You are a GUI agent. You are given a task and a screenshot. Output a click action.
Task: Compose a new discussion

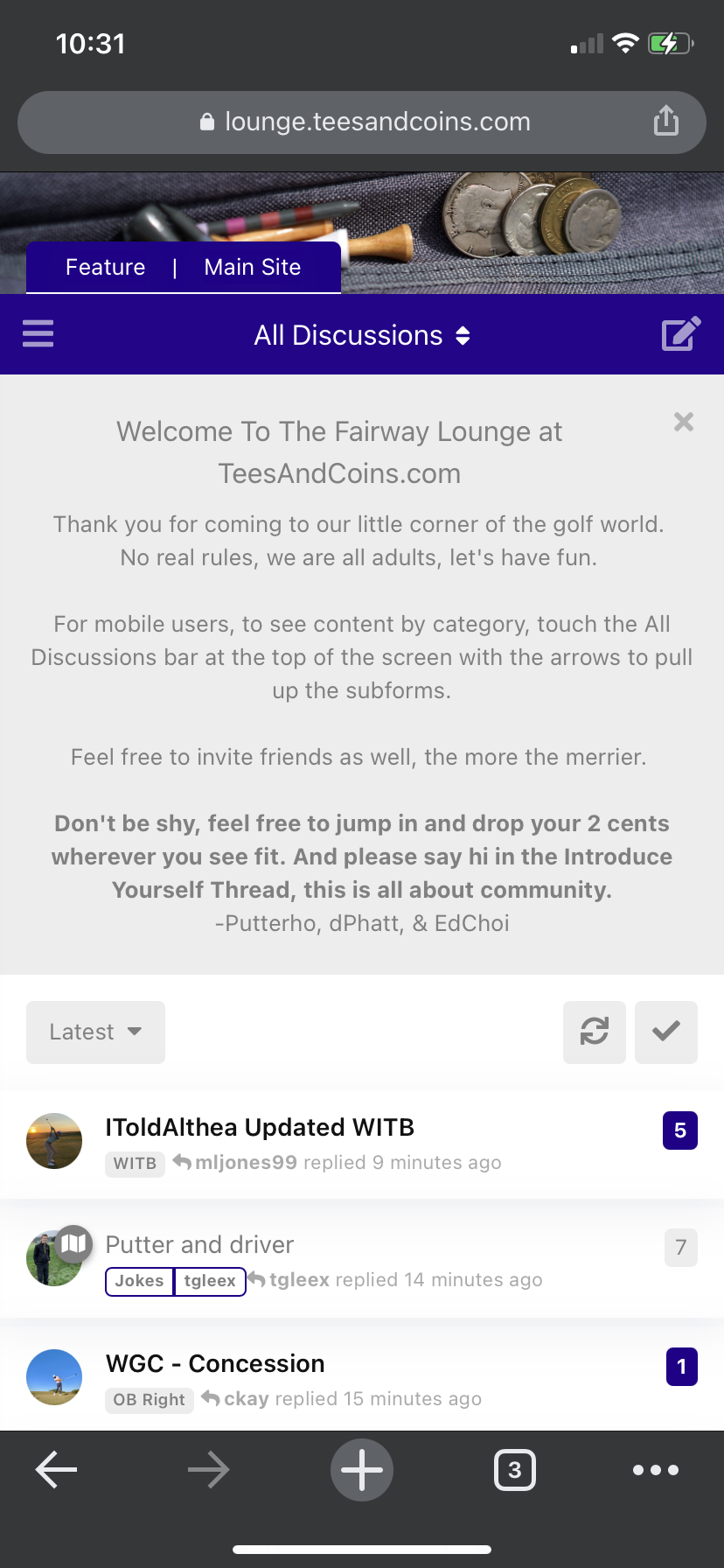pyautogui.click(x=680, y=333)
